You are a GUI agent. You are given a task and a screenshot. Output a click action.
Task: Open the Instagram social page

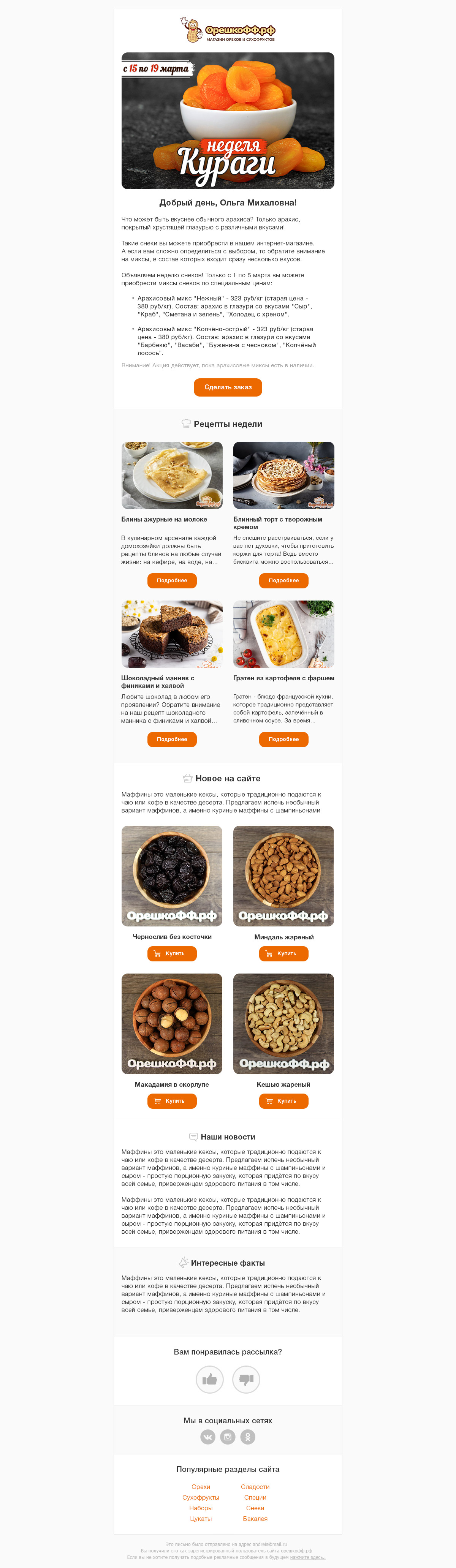click(x=228, y=1437)
